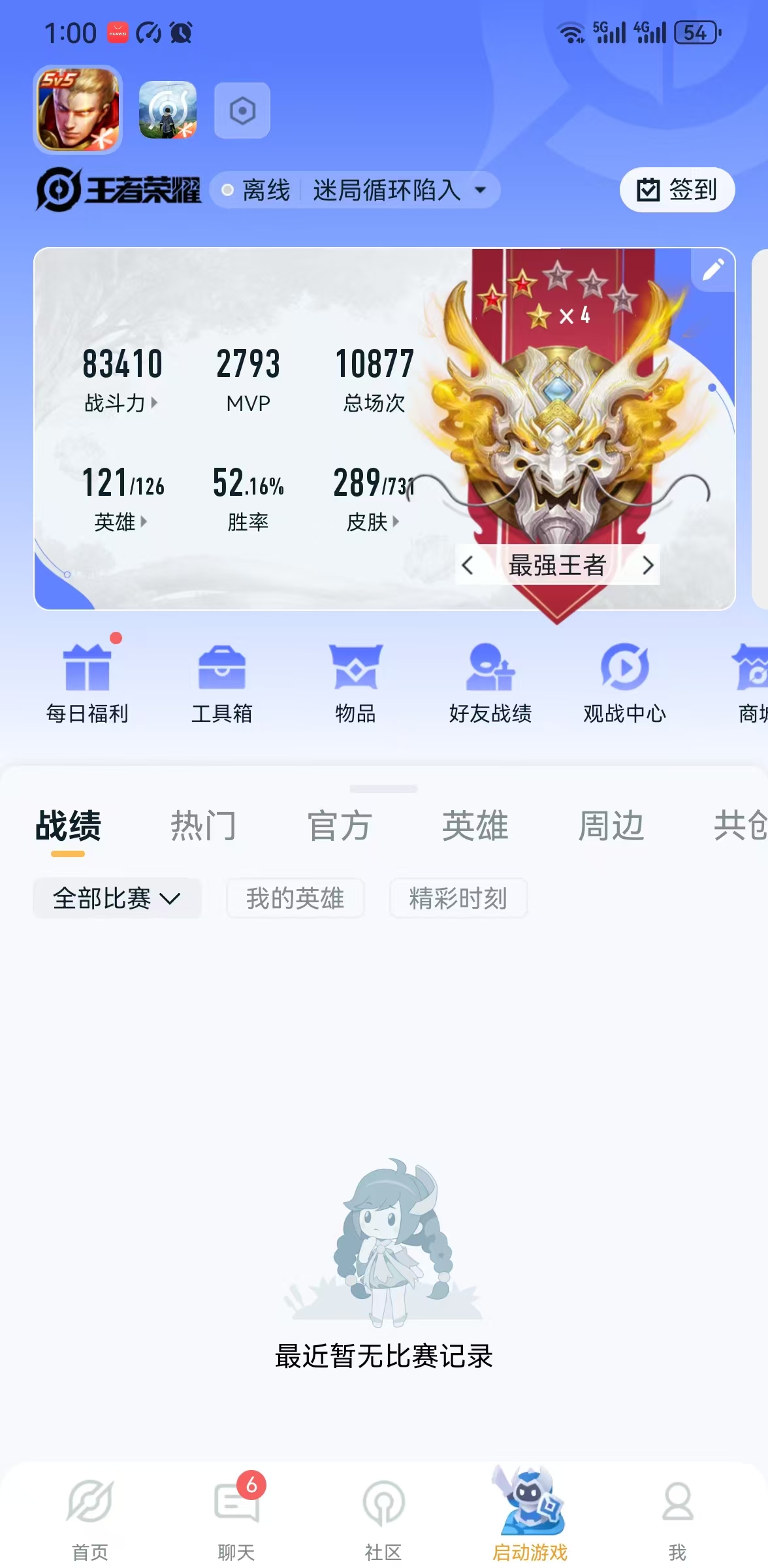Open the hexagon game management icon
The image size is (768, 1568).
pos(242,110)
